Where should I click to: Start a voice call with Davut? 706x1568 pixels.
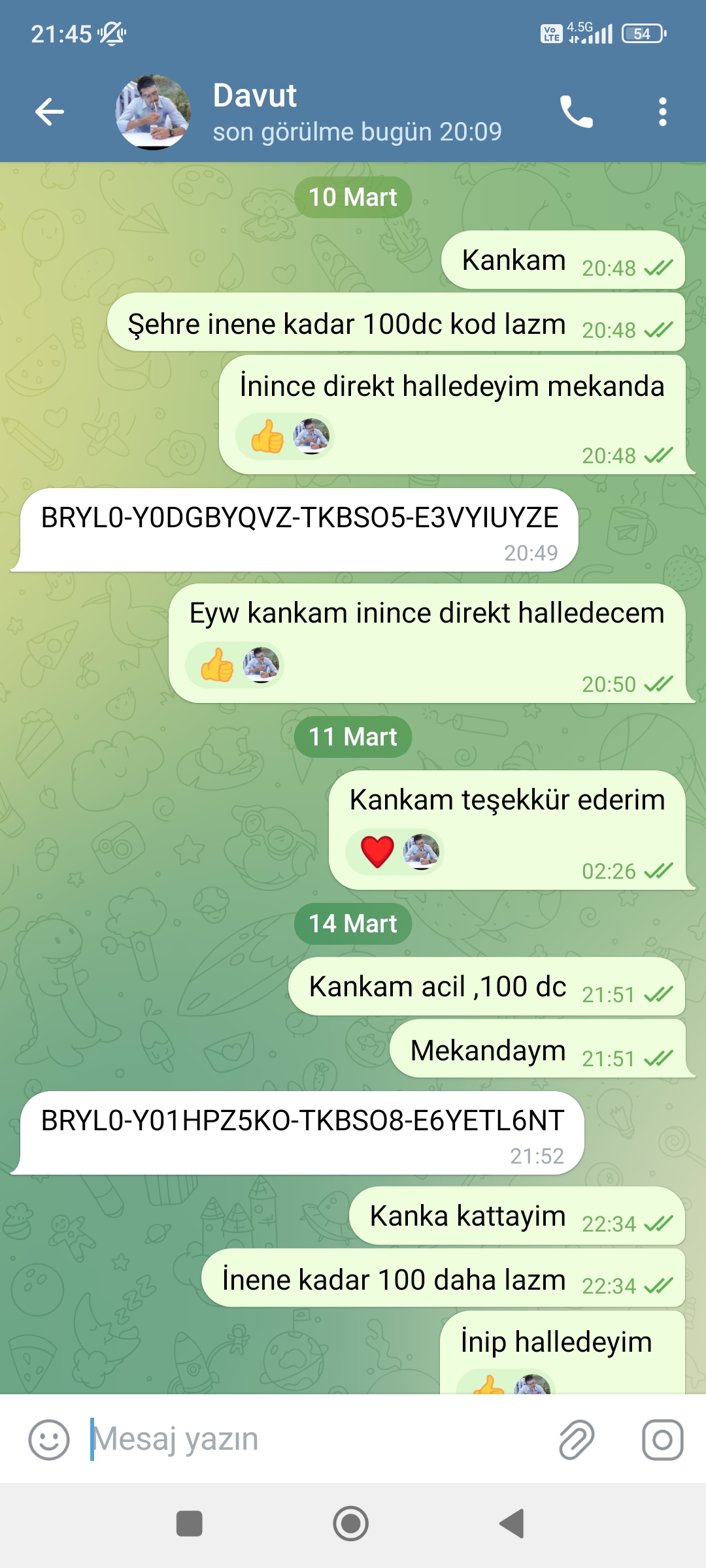coord(576,112)
